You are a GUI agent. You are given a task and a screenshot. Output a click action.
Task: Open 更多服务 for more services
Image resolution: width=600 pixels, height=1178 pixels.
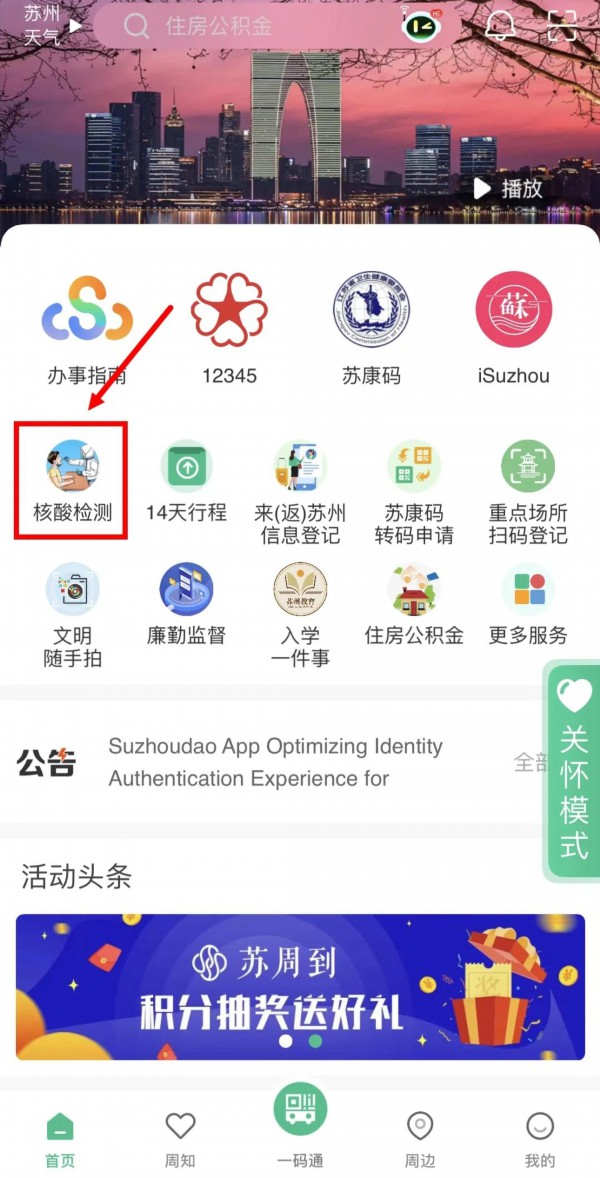click(528, 604)
